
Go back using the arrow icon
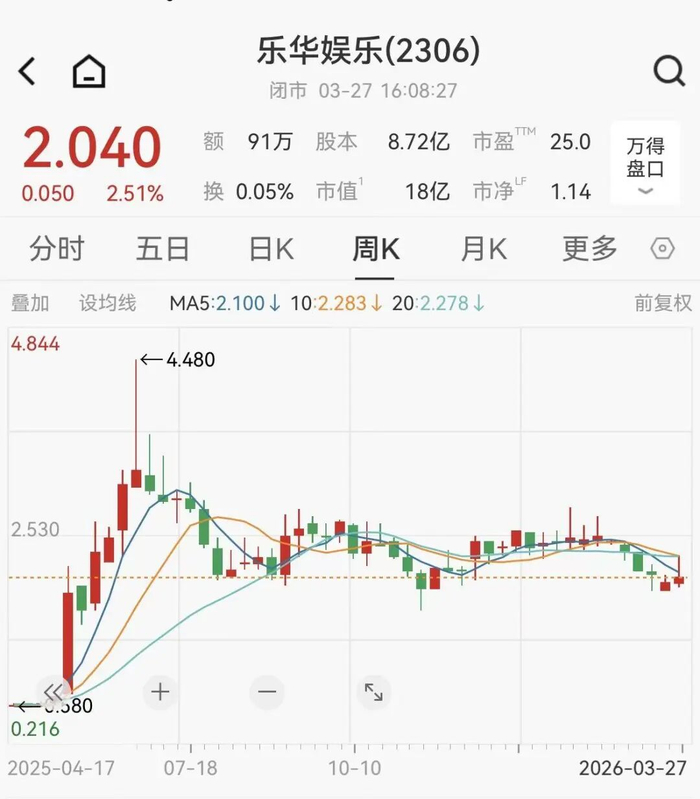tap(28, 71)
